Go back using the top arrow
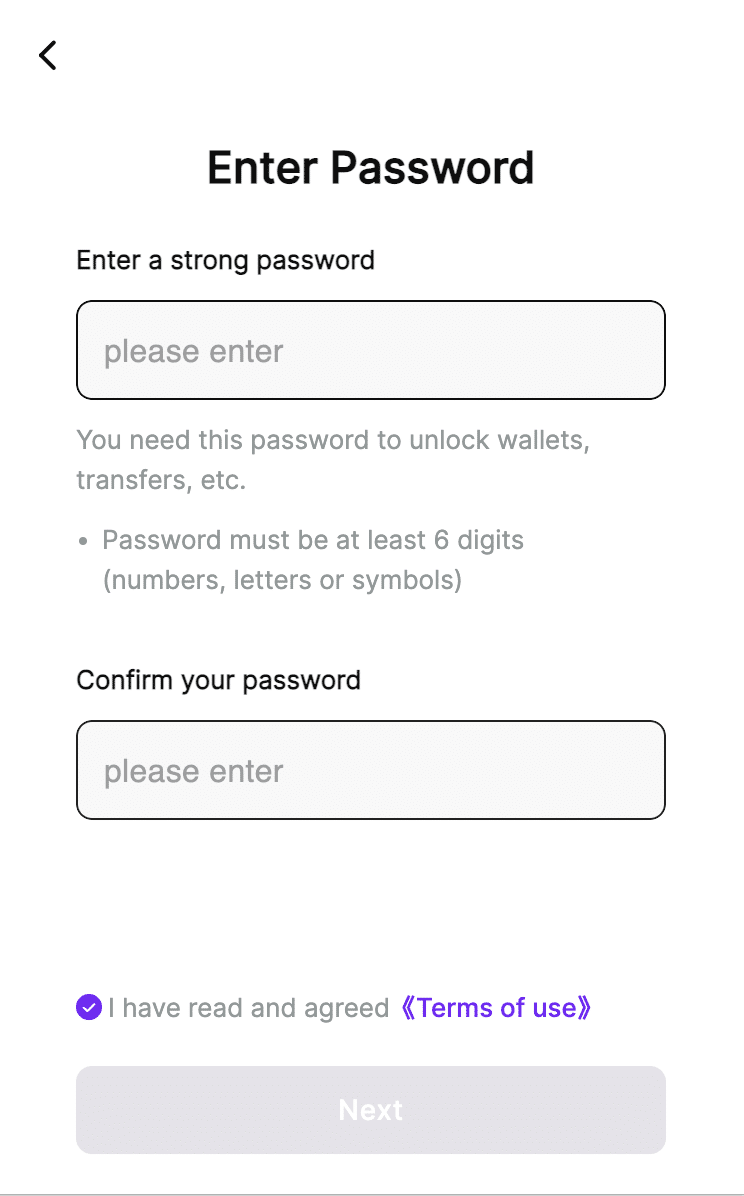This screenshot has height=1196, width=744. (48, 56)
